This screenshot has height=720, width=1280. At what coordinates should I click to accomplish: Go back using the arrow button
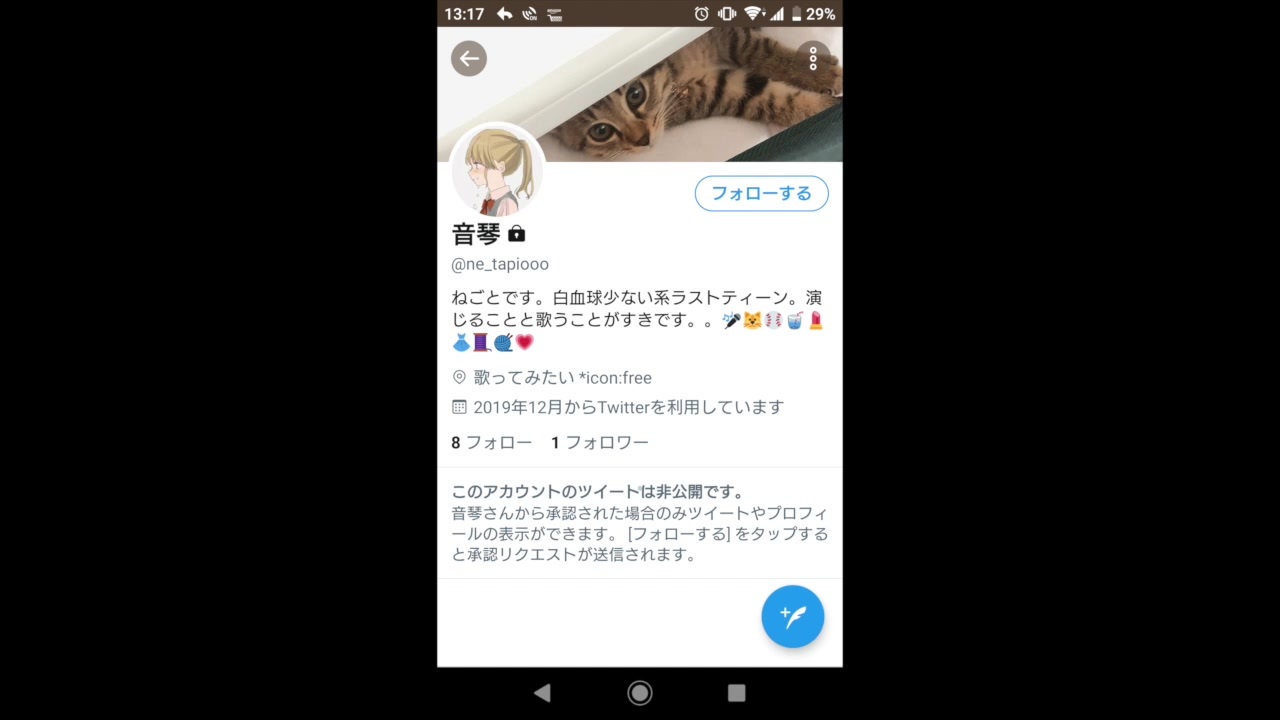point(468,59)
